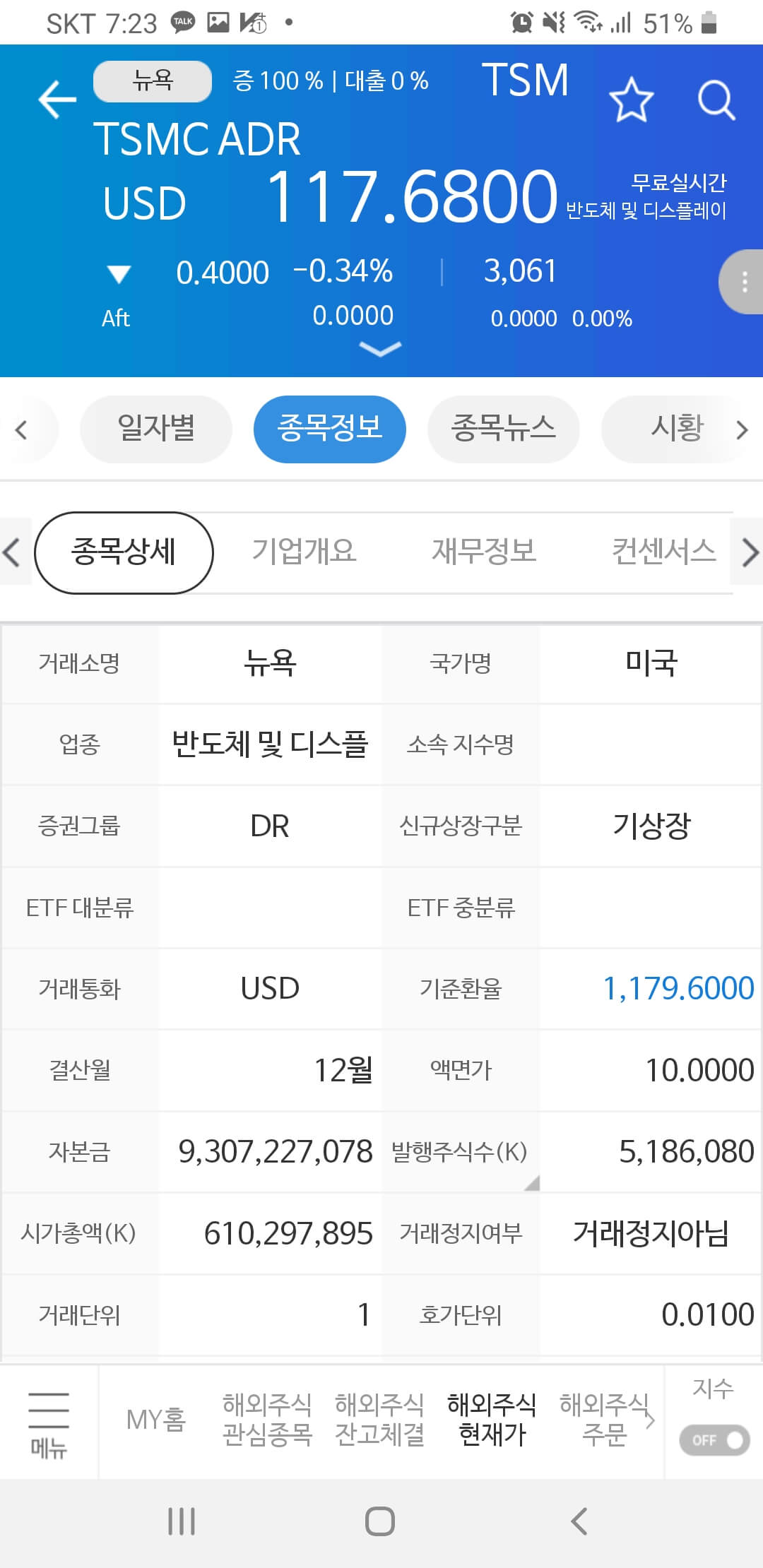Tap the 뉴욕 exchange badge
This screenshot has width=763, height=1568.
(151, 81)
